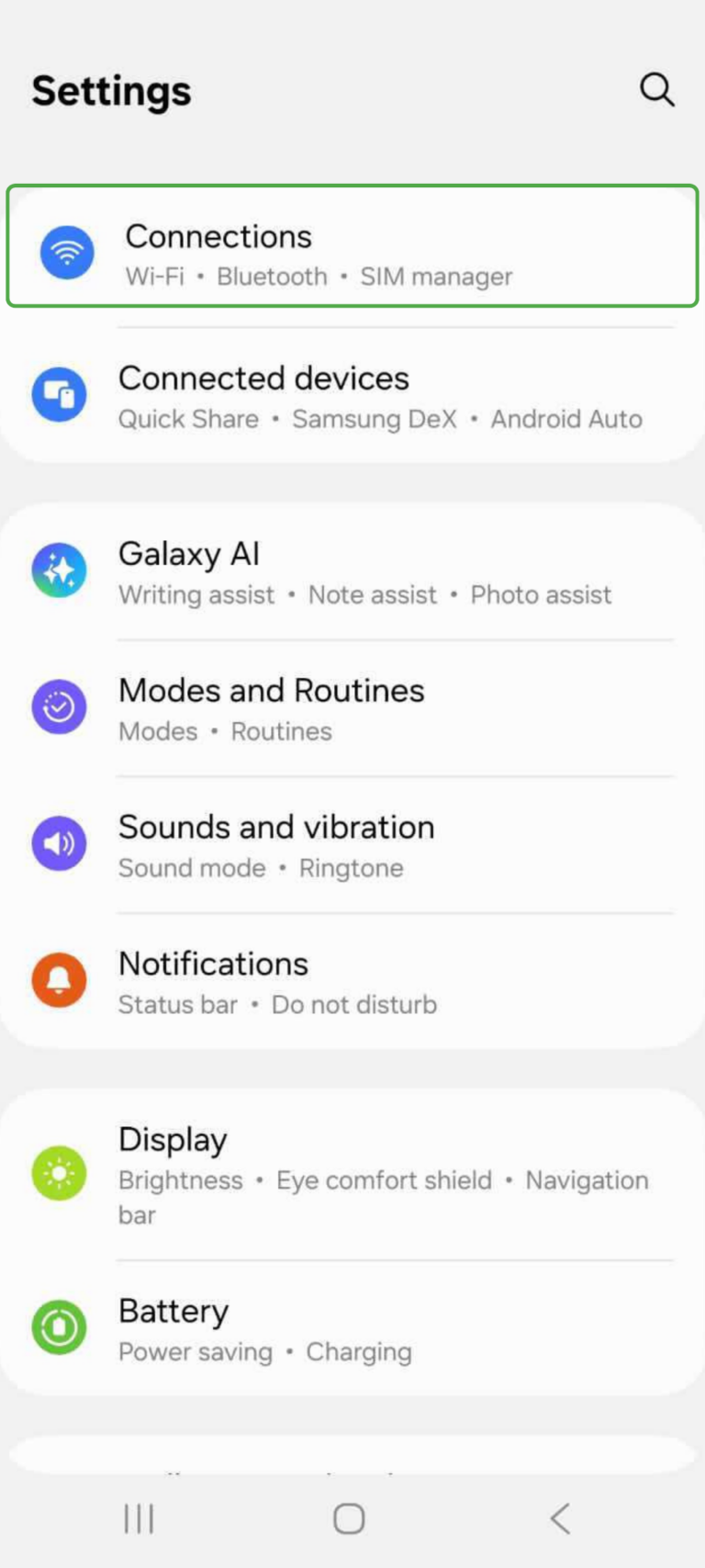Open the recent apps button
The image size is (705, 1568).
tap(139, 1518)
